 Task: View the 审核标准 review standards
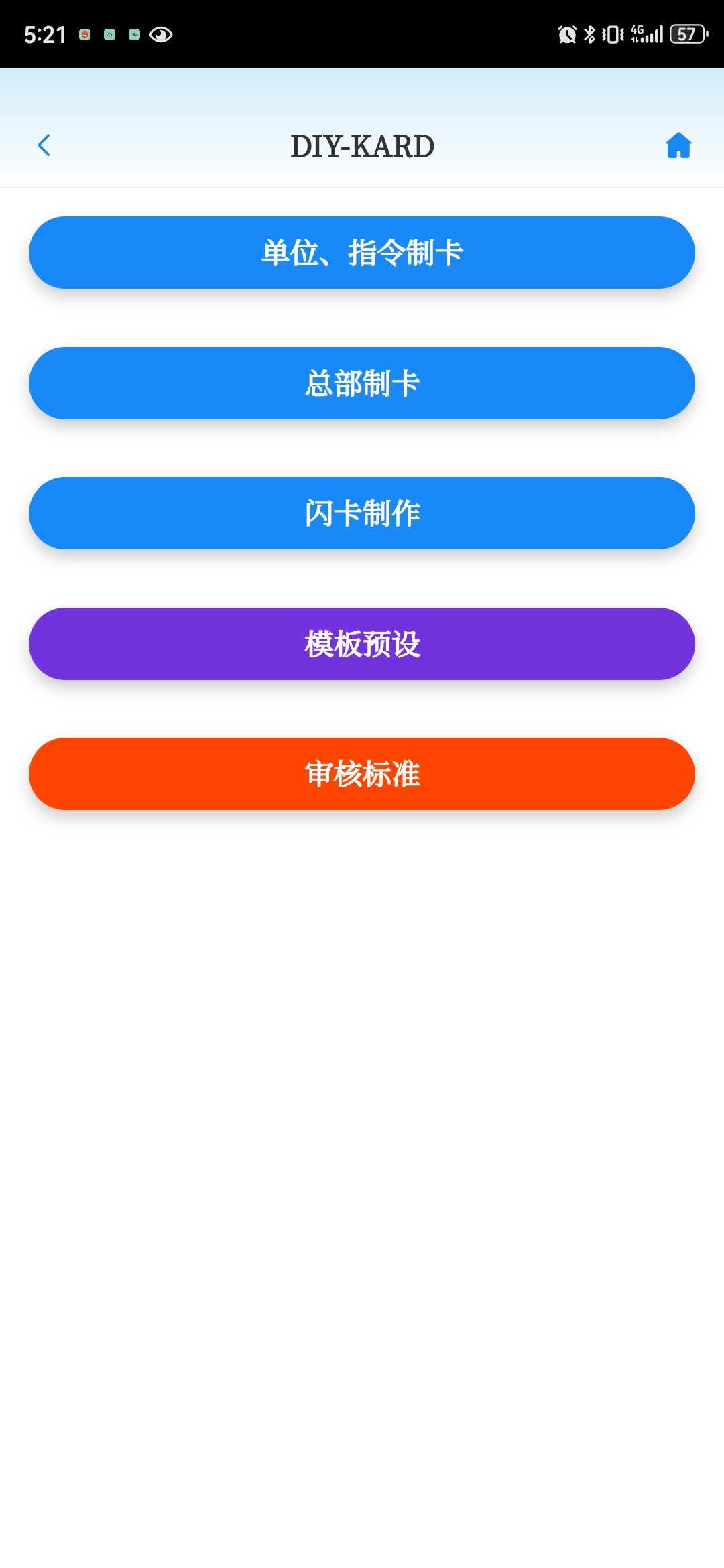(362, 774)
